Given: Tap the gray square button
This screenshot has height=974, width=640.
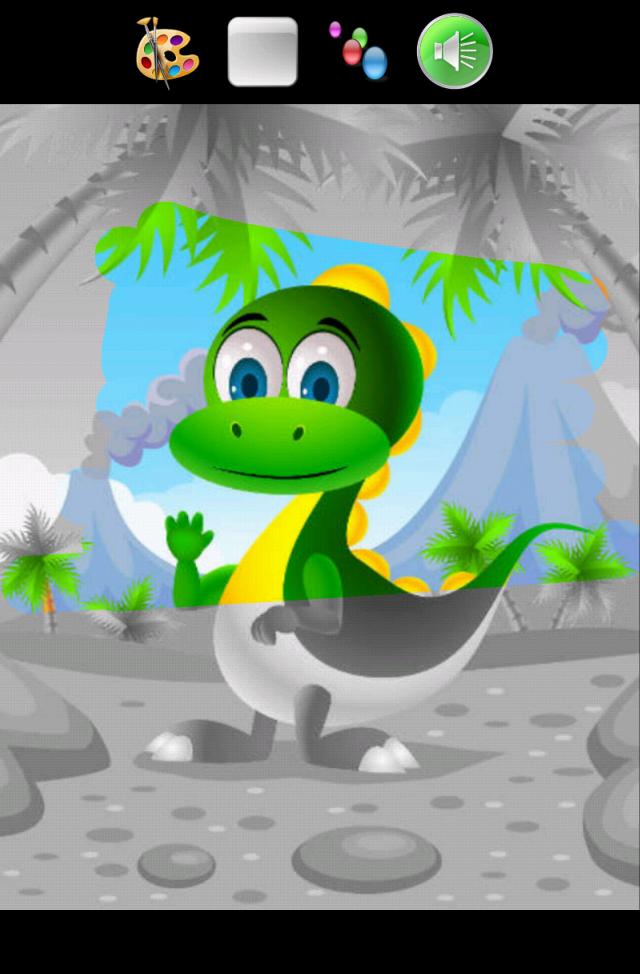Looking at the screenshot, I should click(262, 51).
